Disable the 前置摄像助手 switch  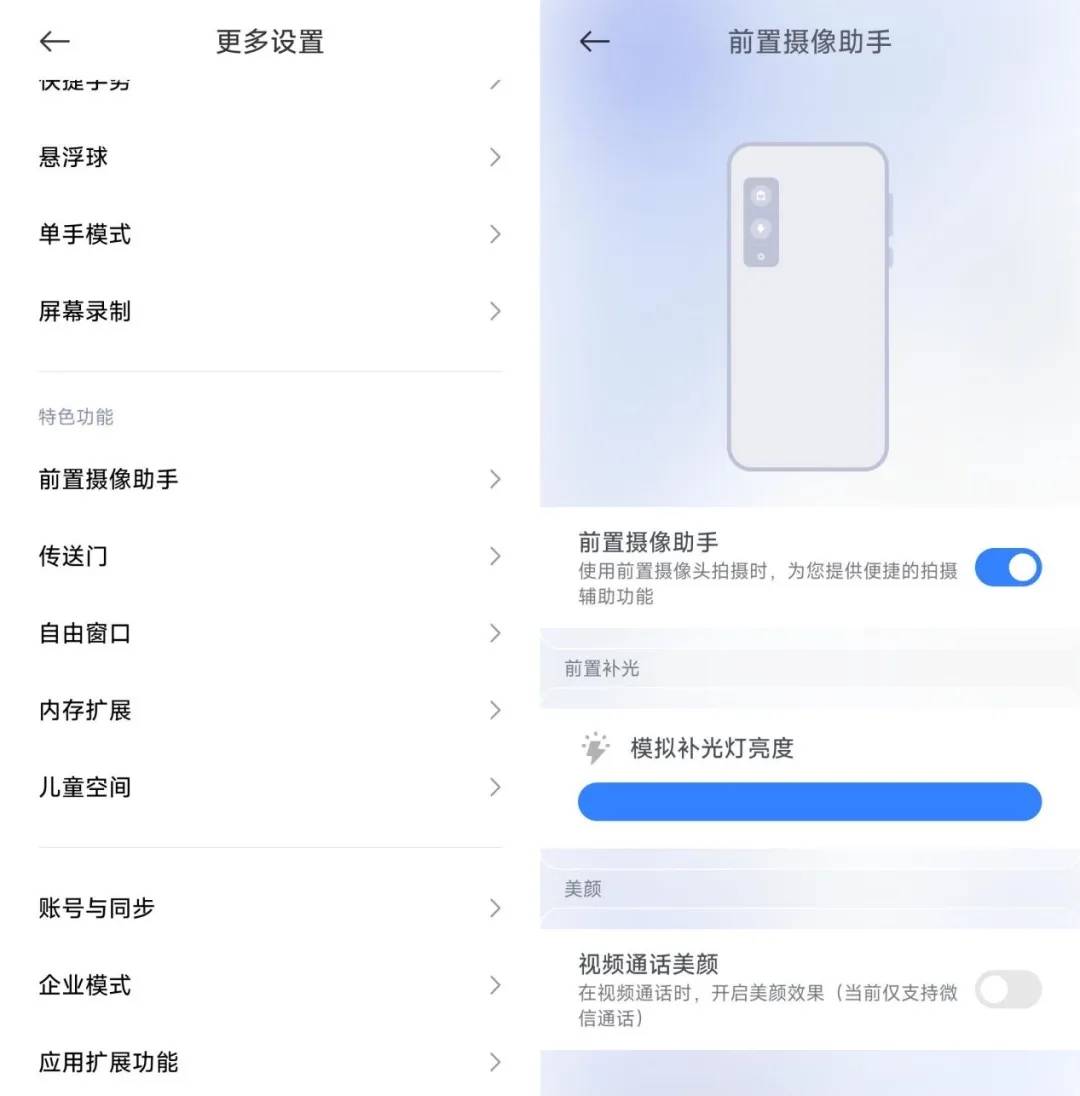click(x=1008, y=567)
